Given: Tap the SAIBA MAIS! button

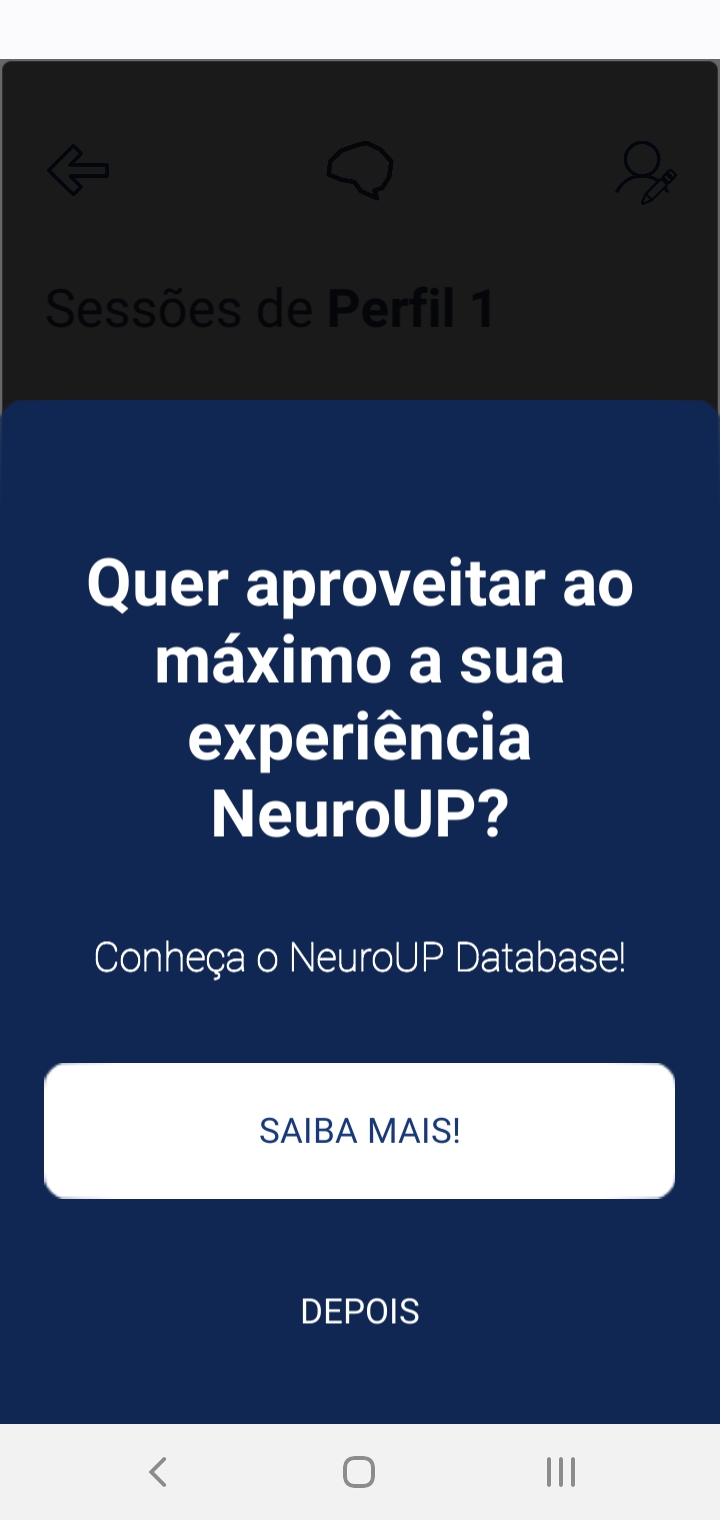Looking at the screenshot, I should pyautogui.click(x=359, y=1130).
